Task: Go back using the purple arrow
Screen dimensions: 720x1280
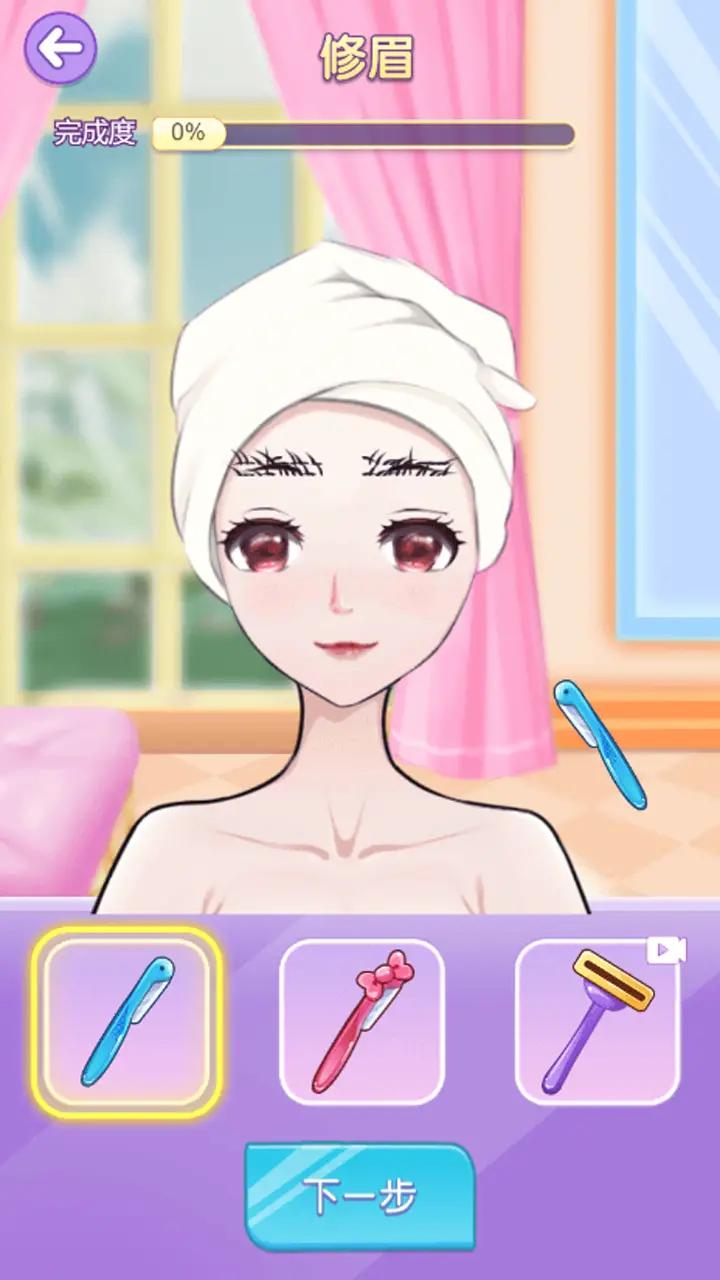Action: pos(60,47)
